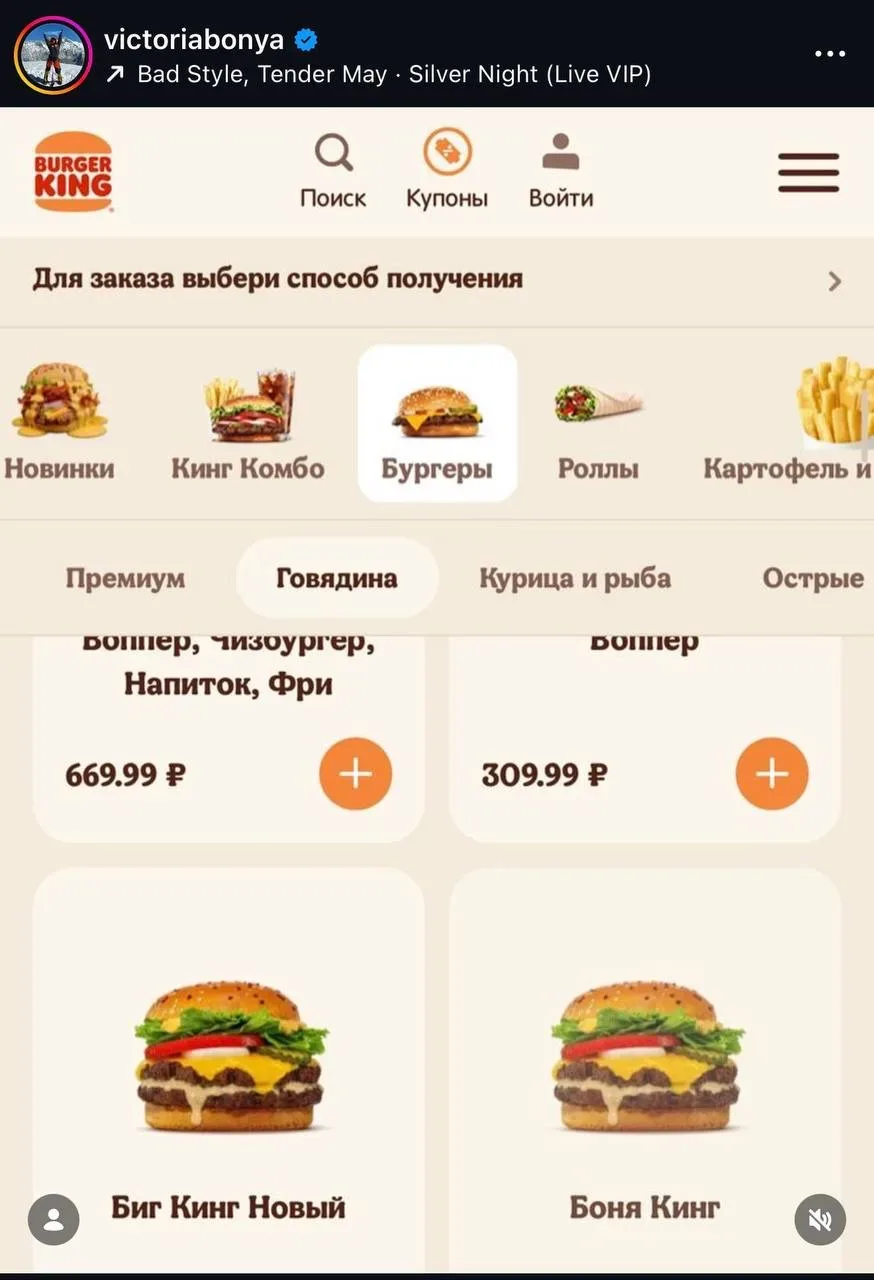
Task: Unmute the video sound
Action: click(x=820, y=1219)
